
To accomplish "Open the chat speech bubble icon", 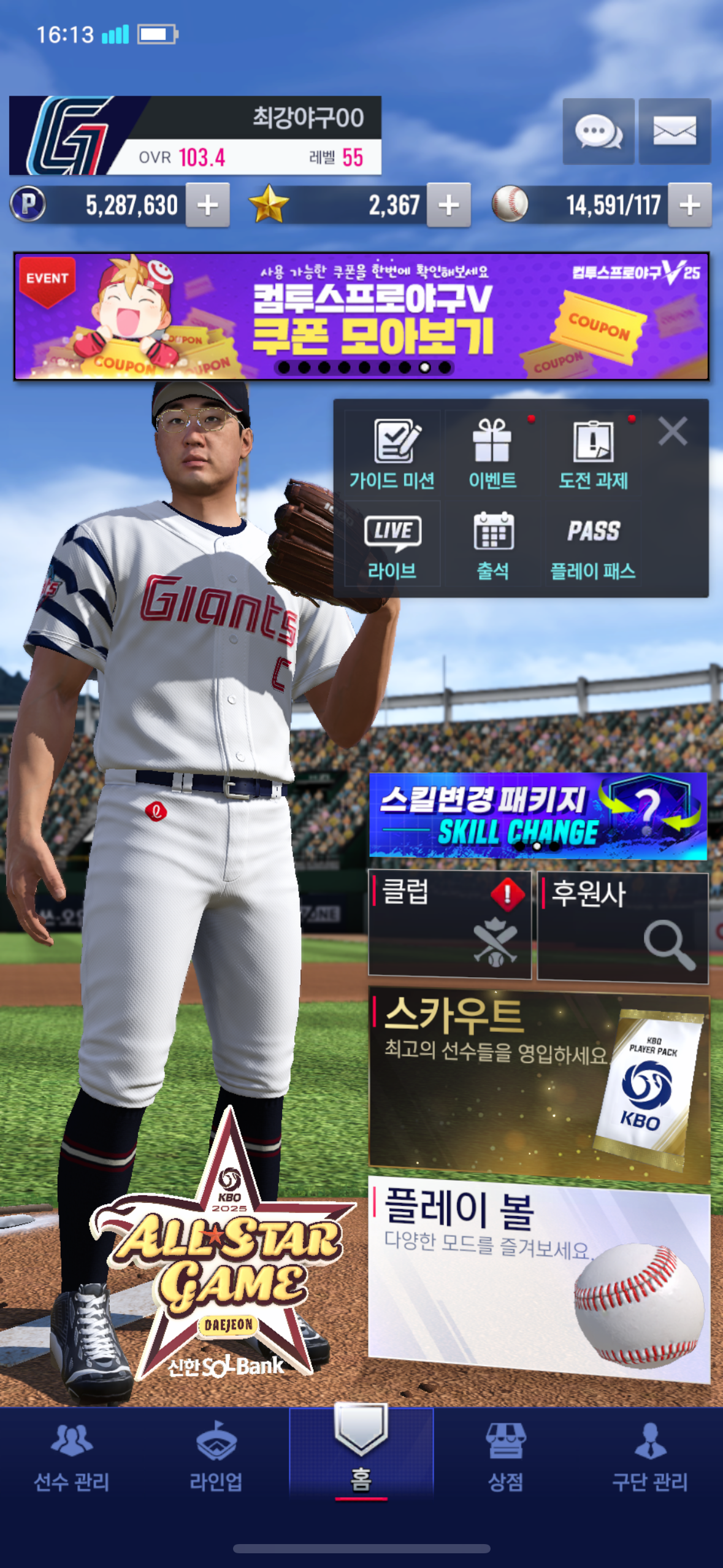I will click(x=599, y=131).
